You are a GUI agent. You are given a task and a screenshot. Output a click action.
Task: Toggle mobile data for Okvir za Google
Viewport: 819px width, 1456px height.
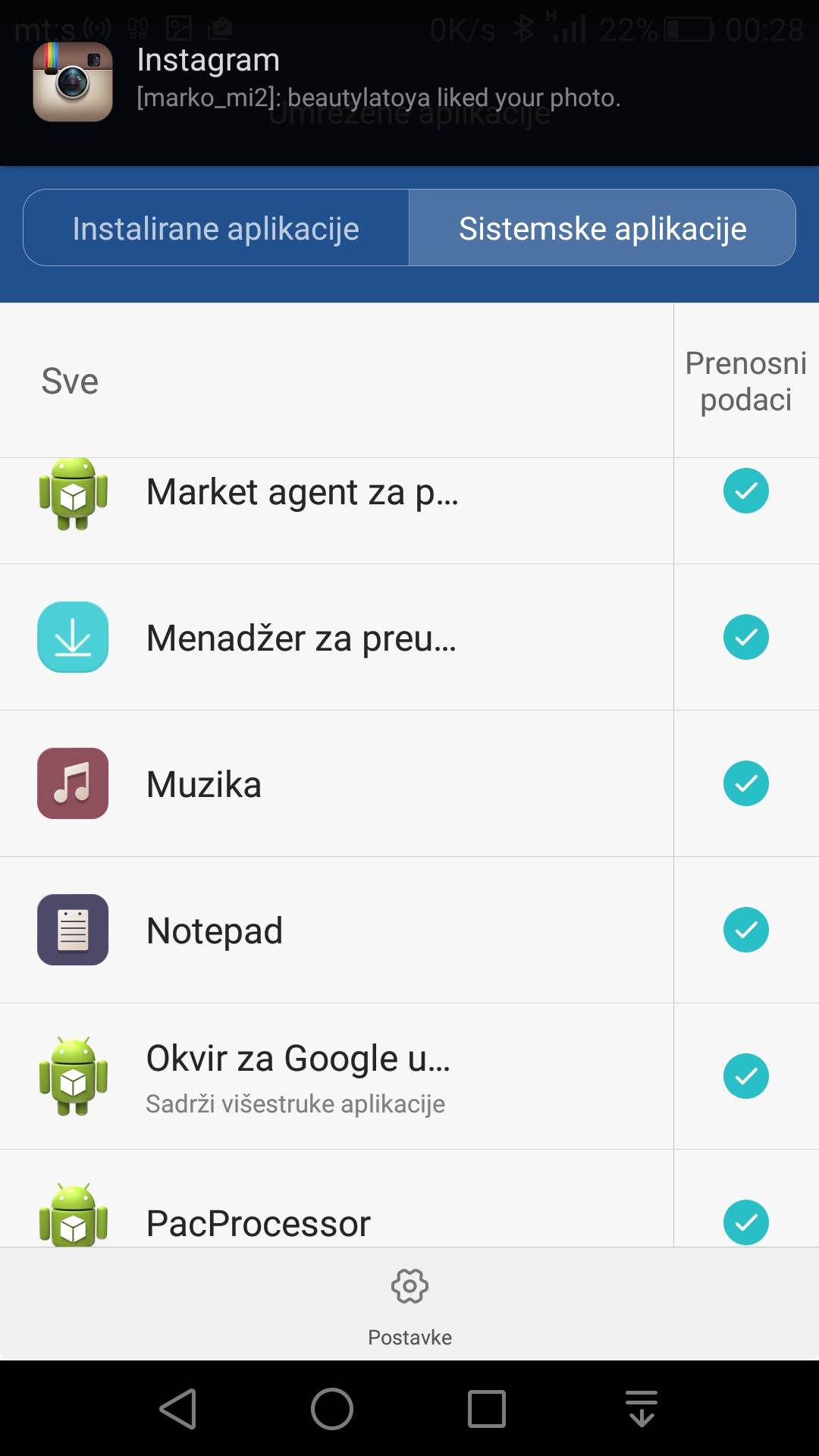(x=745, y=1076)
